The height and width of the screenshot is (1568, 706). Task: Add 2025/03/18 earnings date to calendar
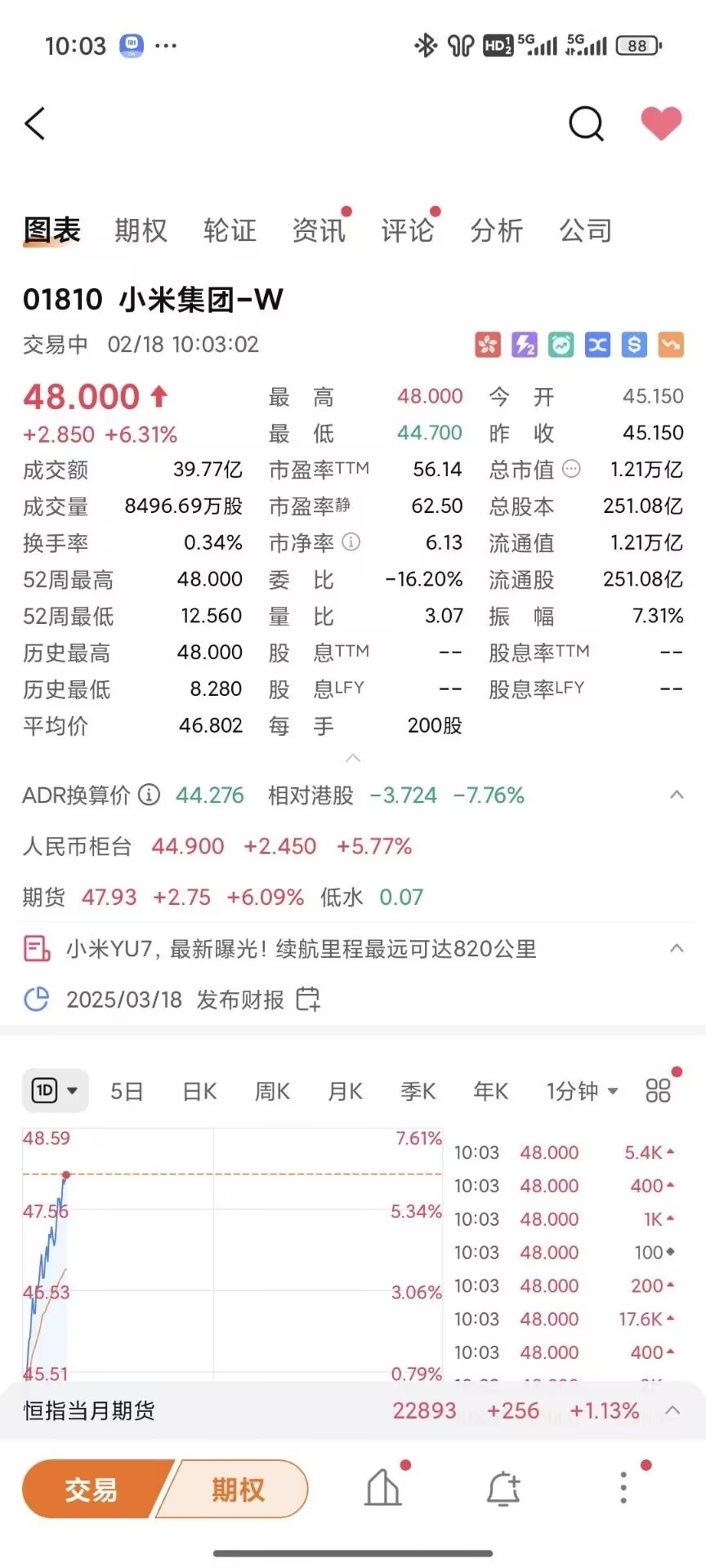tap(308, 999)
